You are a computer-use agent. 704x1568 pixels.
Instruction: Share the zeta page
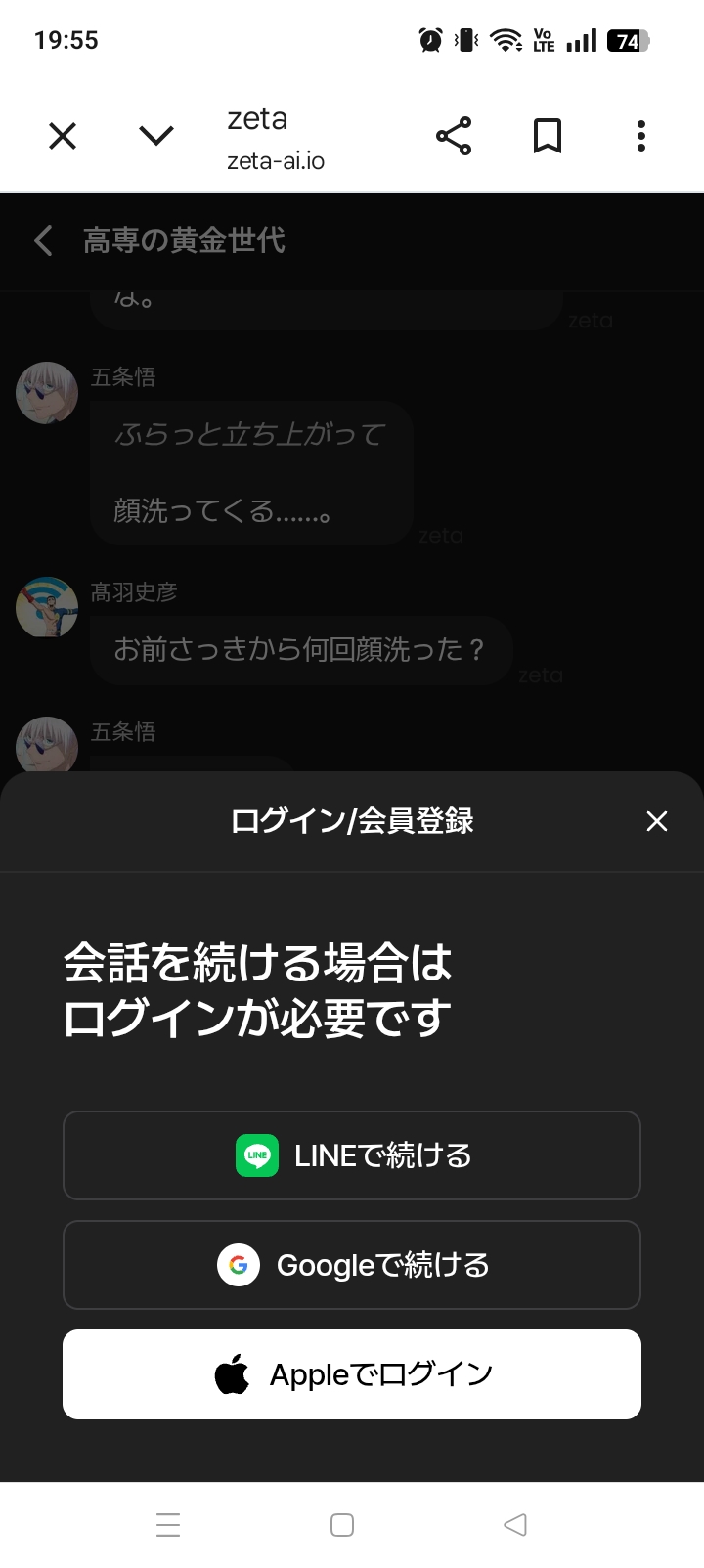pyautogui.click(x=454, y=136)
